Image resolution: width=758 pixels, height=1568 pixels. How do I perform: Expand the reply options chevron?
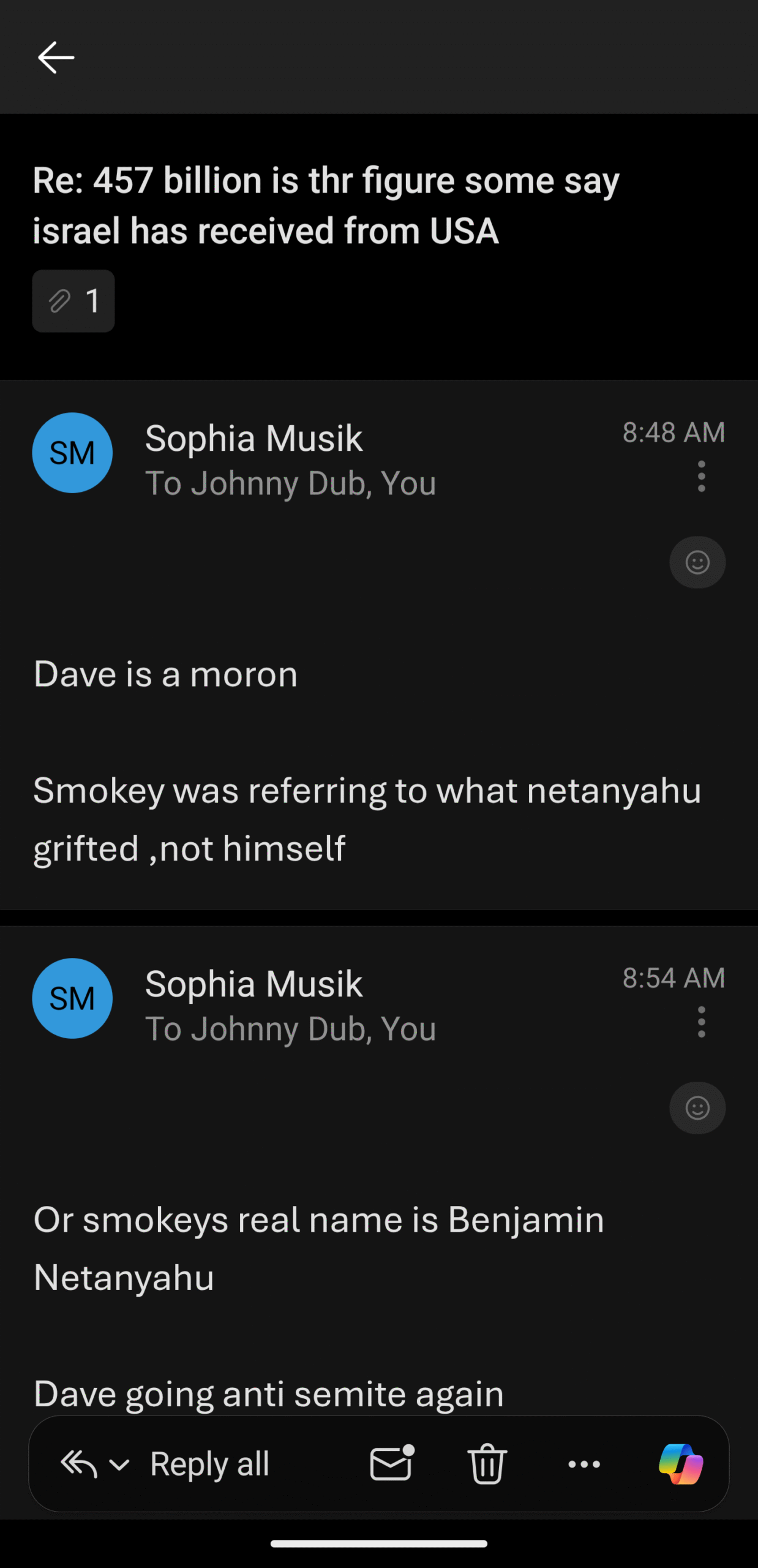tap(119, 1464)
